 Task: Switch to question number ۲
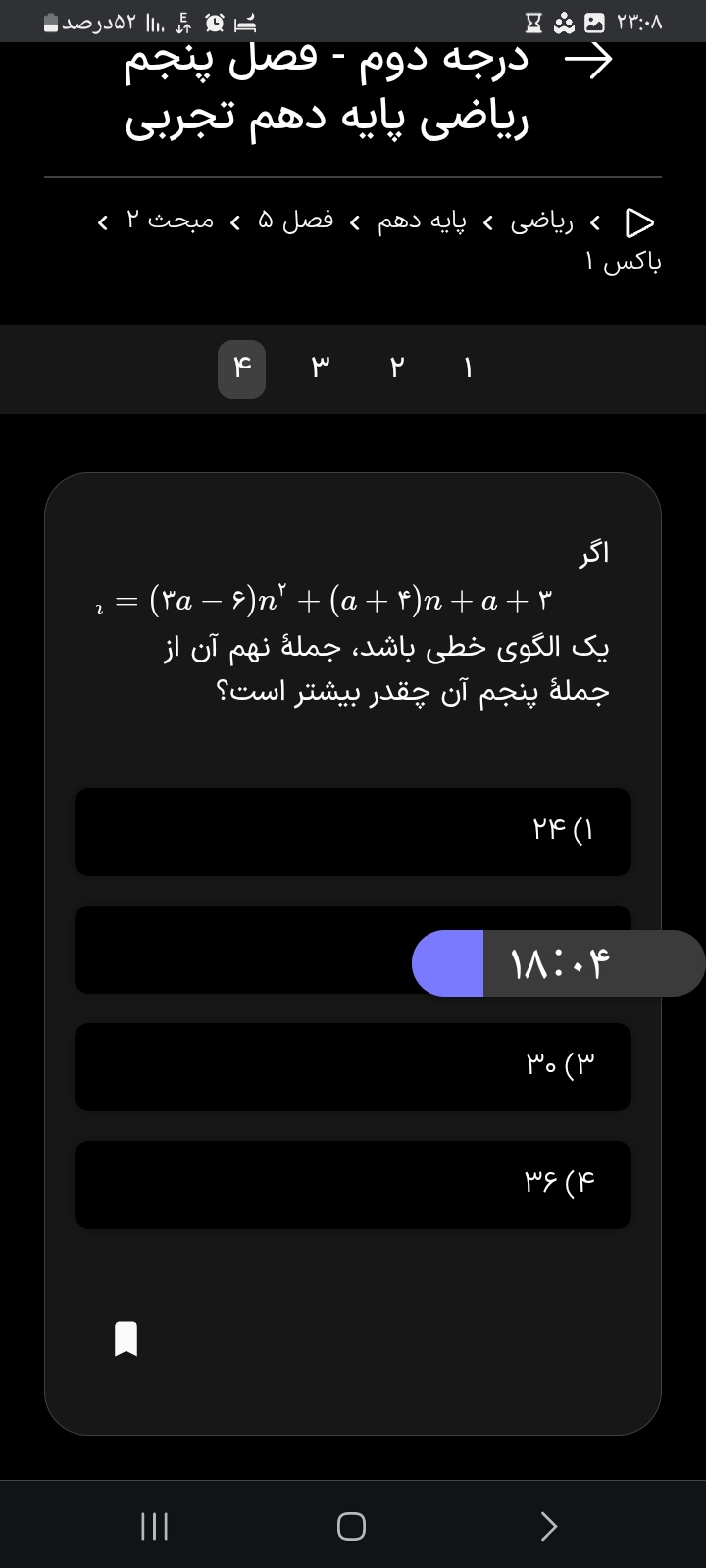point(396,368)
